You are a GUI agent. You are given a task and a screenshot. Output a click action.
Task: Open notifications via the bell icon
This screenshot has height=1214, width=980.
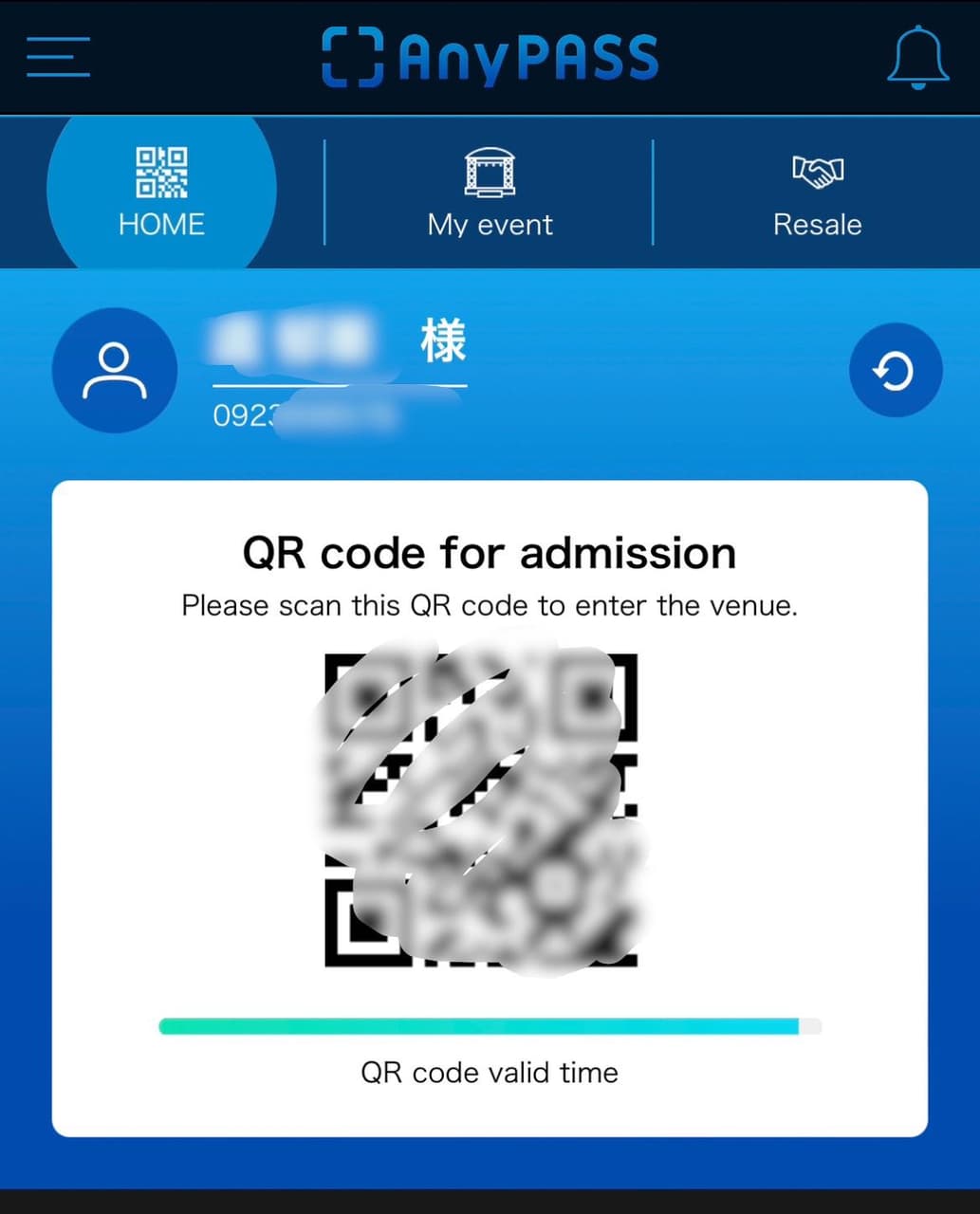tap(917, 57)
